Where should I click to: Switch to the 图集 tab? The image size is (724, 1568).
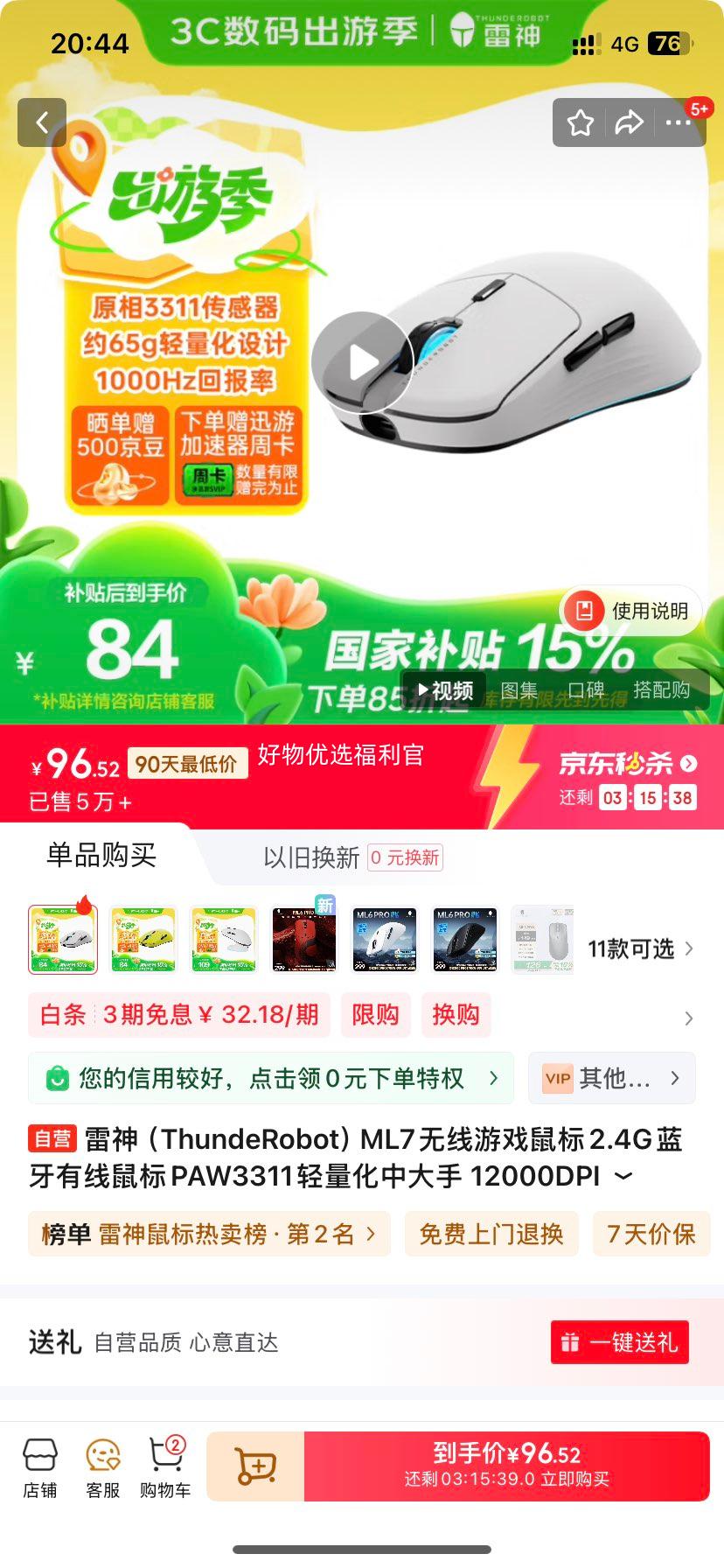pos(519,690)
